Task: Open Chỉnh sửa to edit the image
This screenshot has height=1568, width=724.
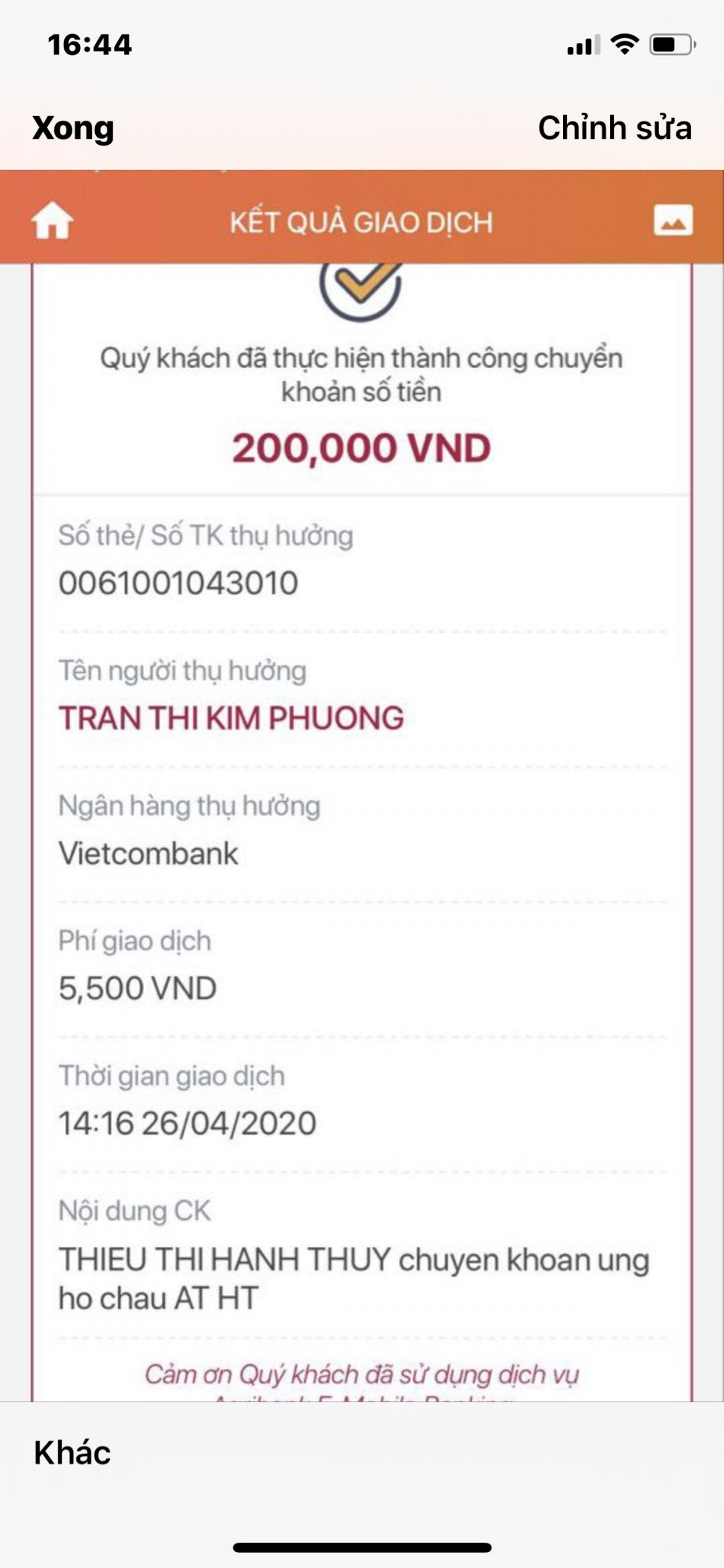Action: point(614,127)
